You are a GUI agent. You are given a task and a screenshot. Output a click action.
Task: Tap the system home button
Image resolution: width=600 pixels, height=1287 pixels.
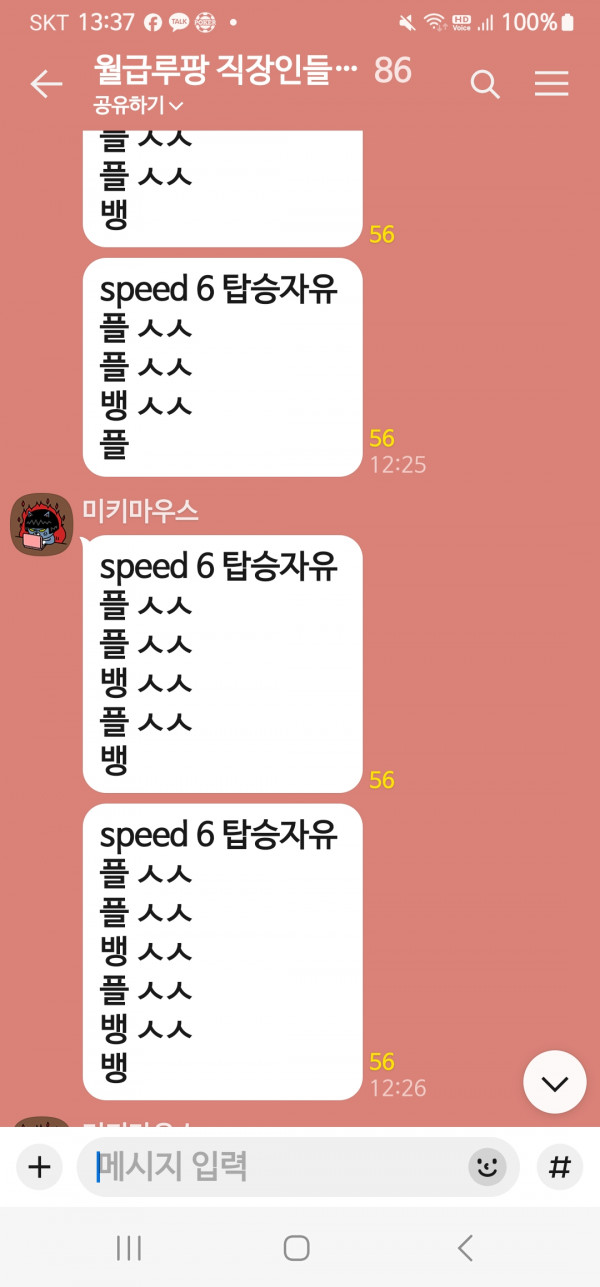click(297, 1247)
